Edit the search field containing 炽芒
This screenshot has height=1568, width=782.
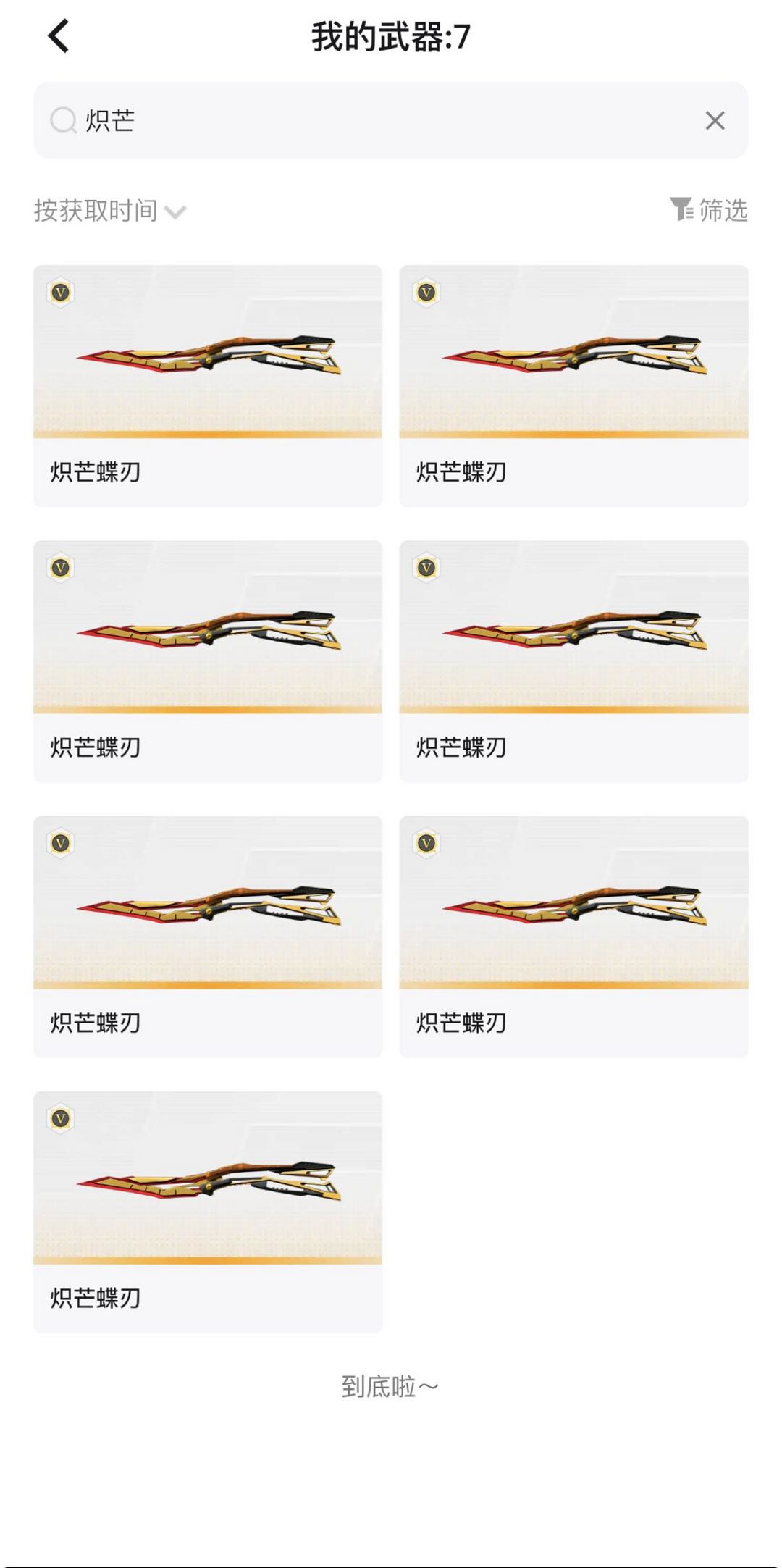point(377,120)
